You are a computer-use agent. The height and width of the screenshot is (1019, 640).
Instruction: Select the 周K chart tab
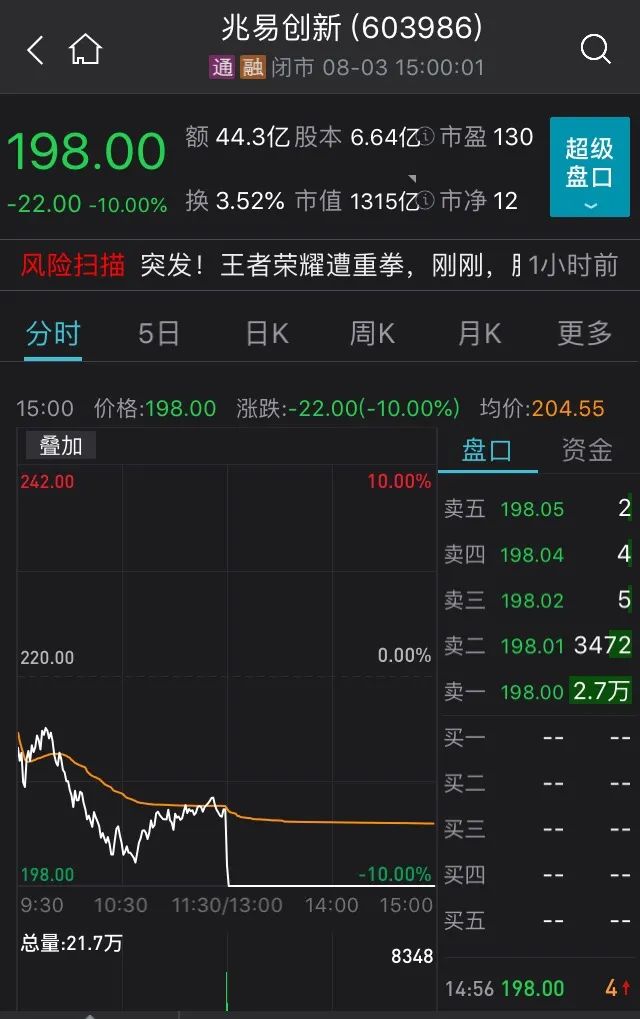tap(372, 333)
